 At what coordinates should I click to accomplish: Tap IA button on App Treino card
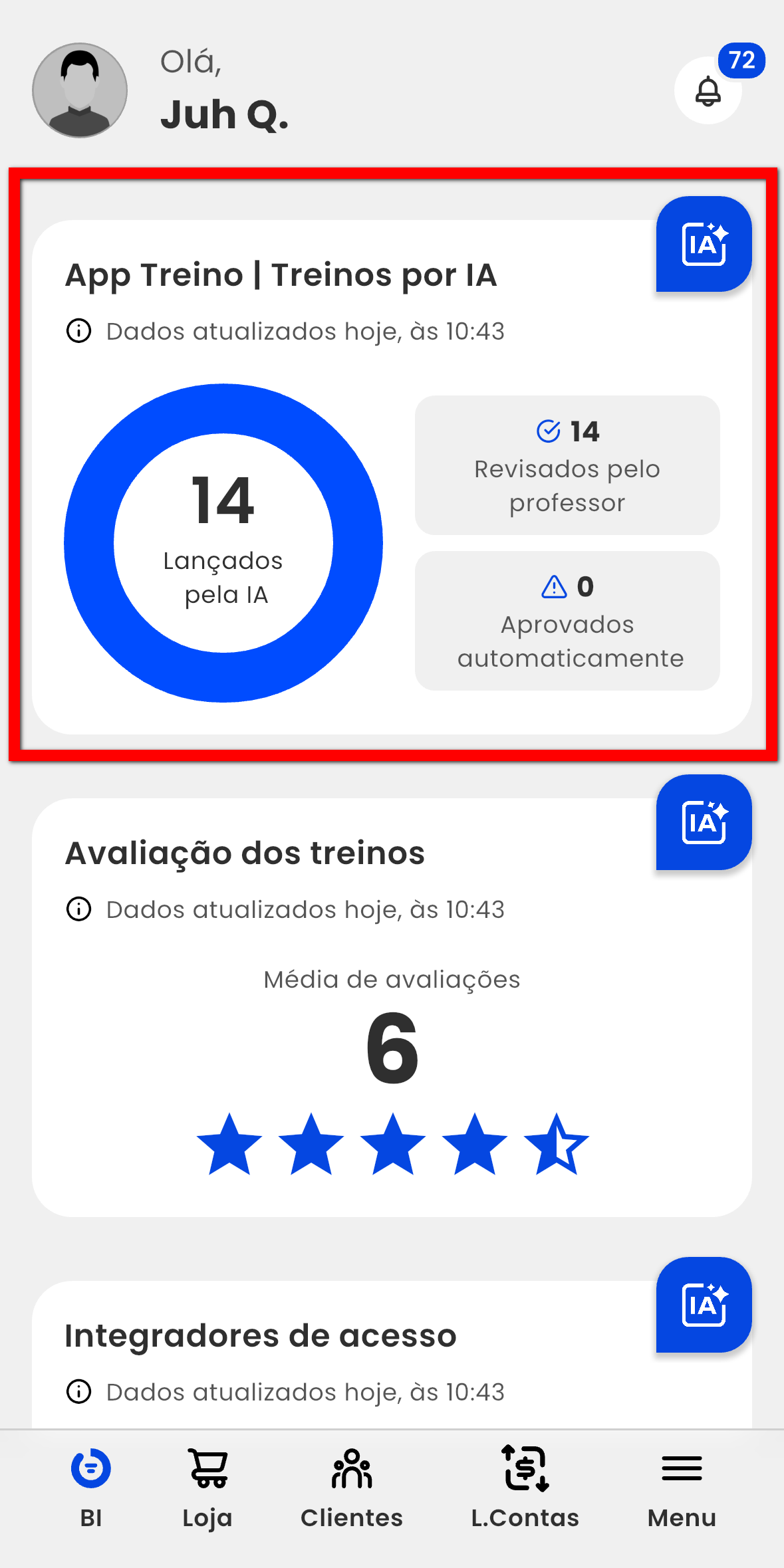pos(704,244)
